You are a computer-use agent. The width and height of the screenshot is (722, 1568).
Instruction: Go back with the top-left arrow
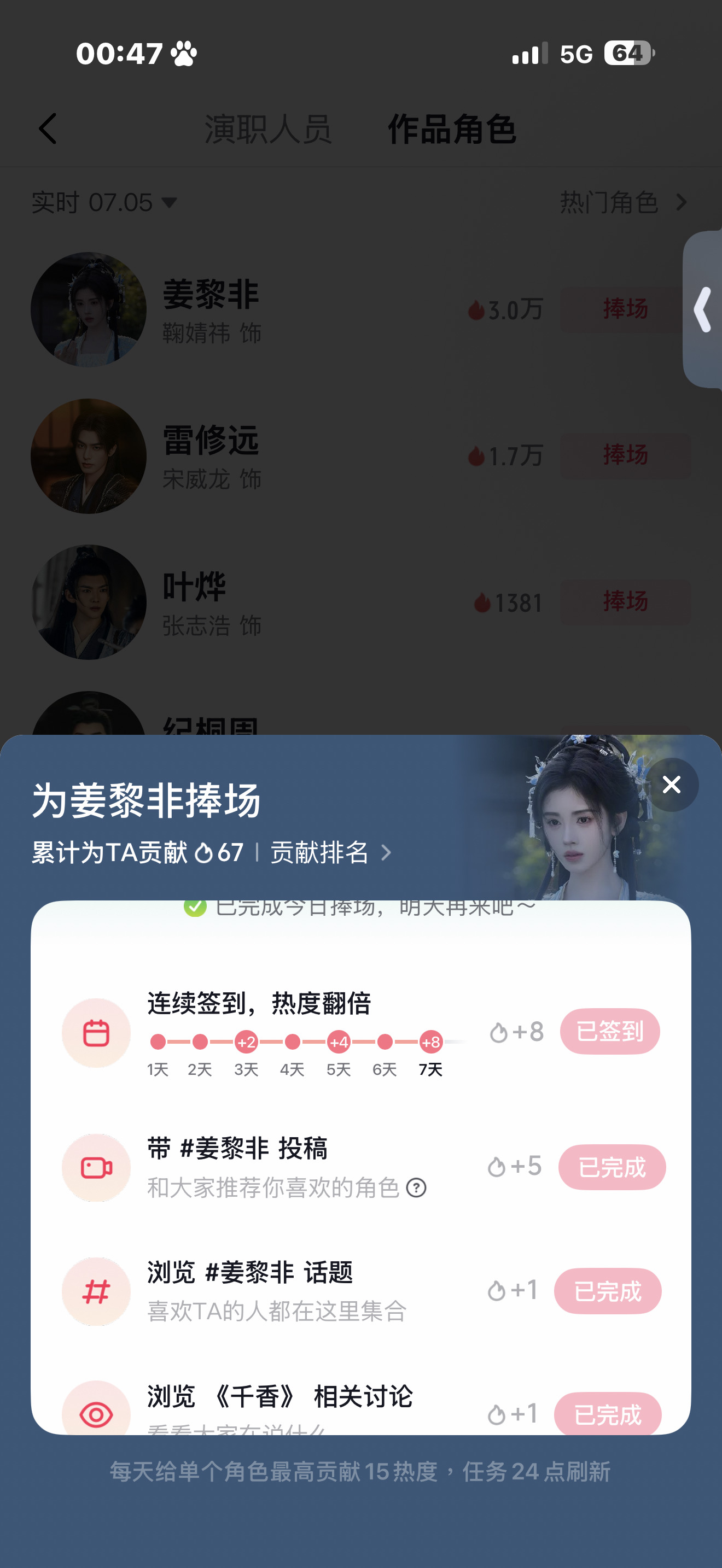[48, 128]
